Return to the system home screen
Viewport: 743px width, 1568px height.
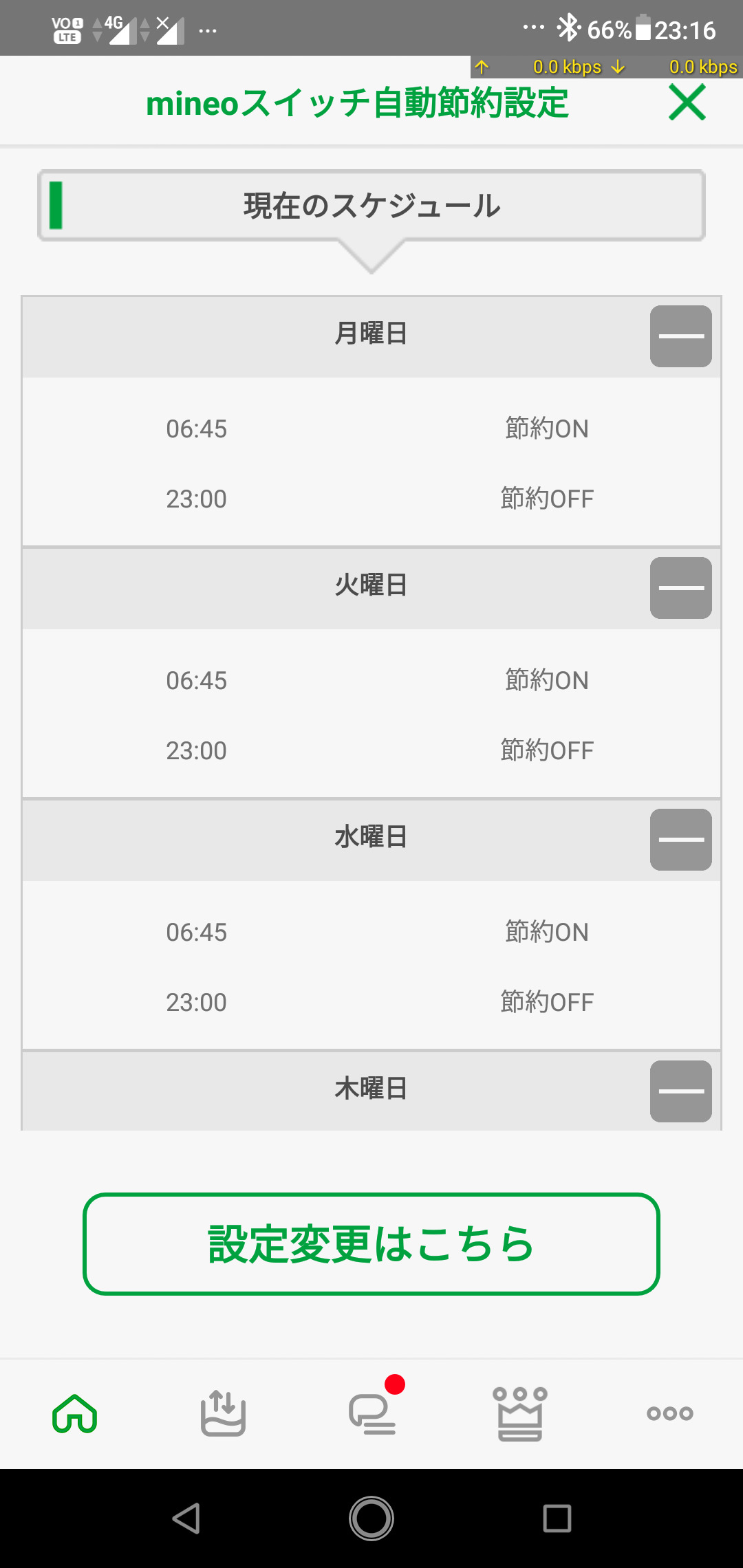(371, 1518)
